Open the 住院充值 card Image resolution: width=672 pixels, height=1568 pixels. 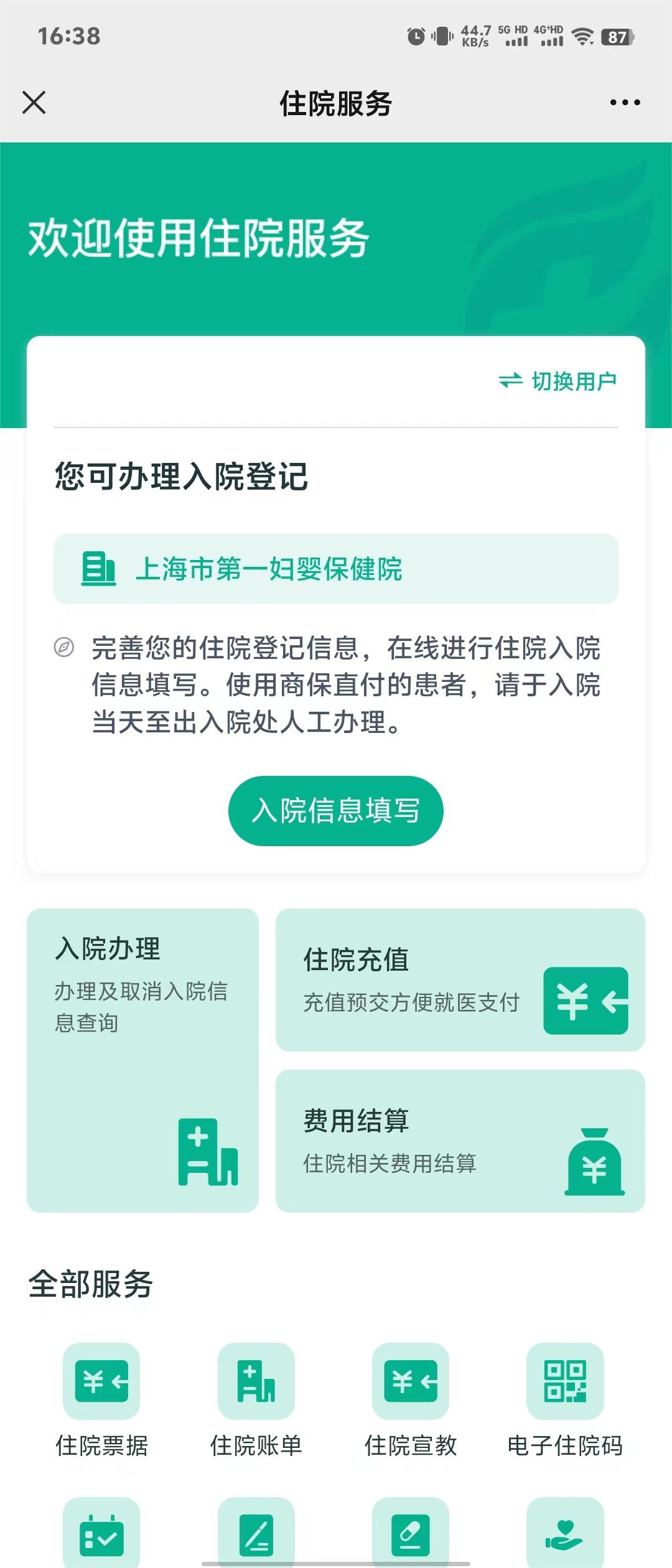tap(460, 980)
